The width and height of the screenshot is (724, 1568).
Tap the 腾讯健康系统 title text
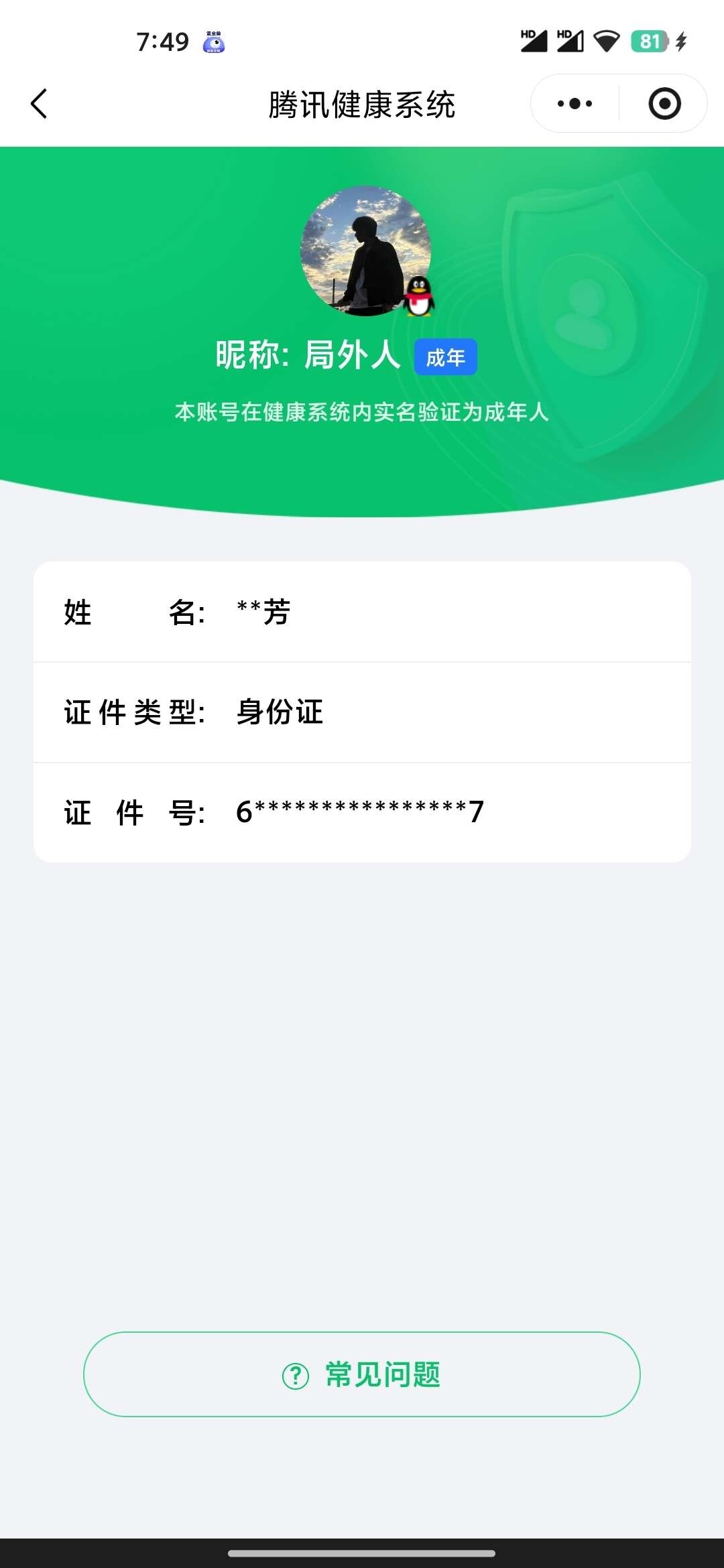tap(362, 104)
